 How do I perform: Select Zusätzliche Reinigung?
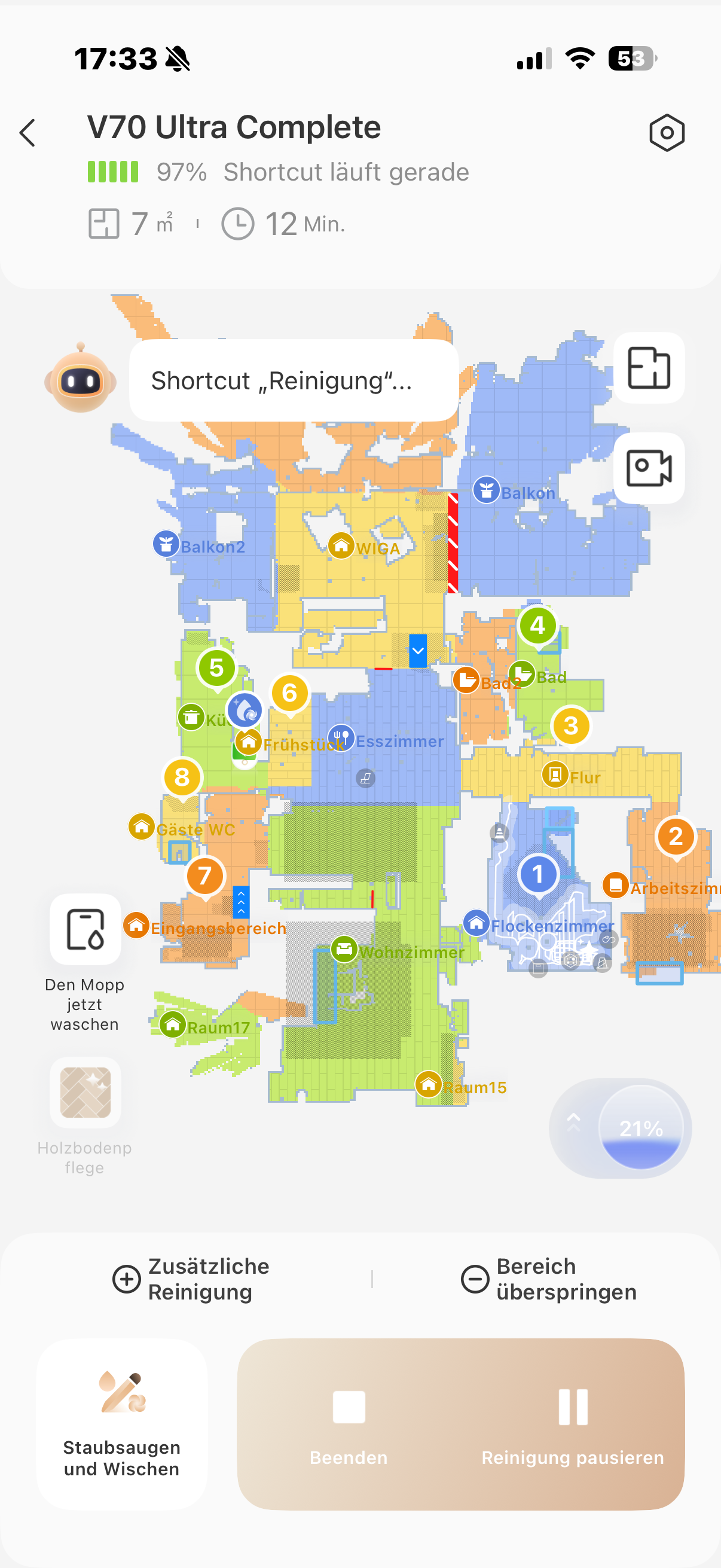pyautogui.click(x=192, y=1279)
